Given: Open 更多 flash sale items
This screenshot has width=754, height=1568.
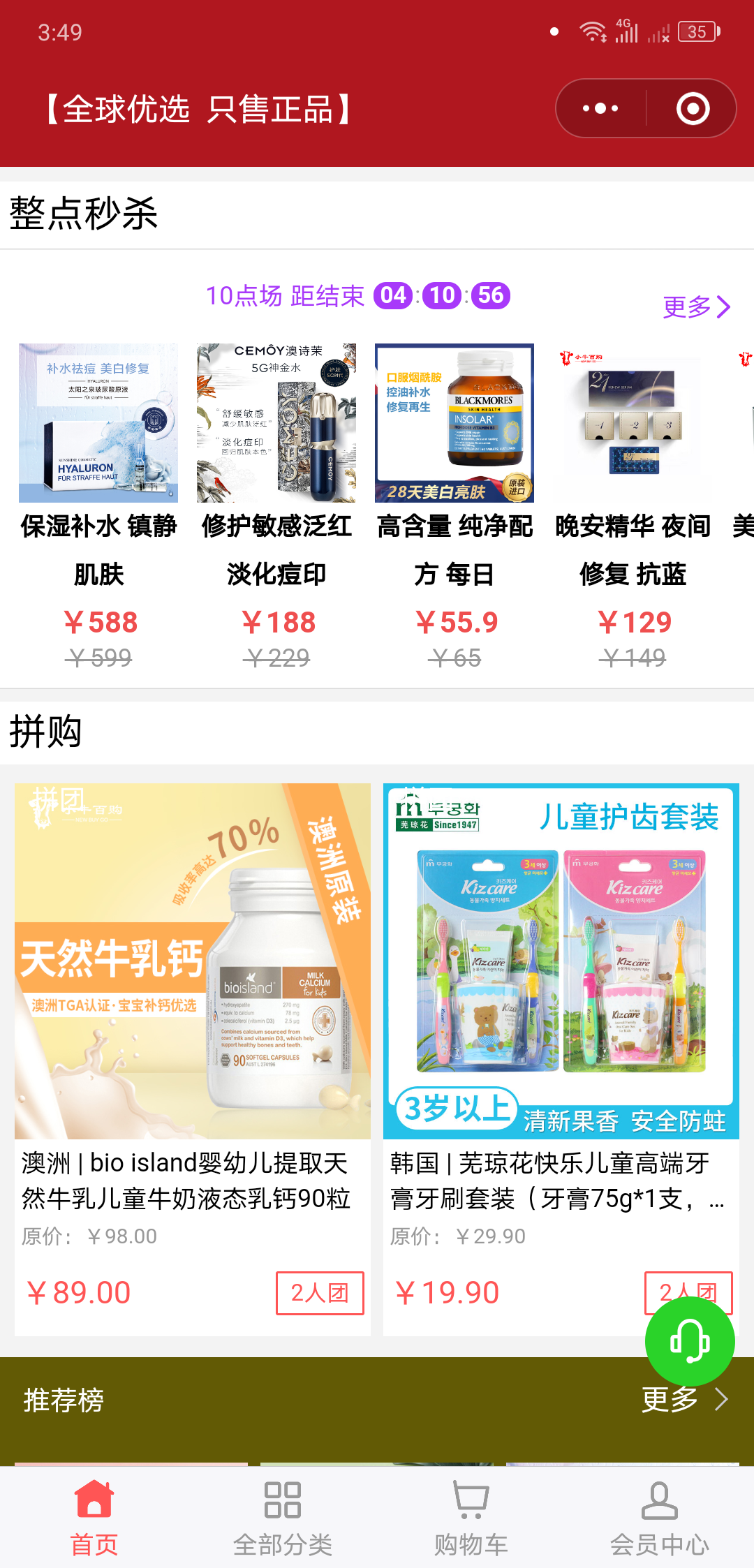Looking at the screenshot, I should 696,306.
